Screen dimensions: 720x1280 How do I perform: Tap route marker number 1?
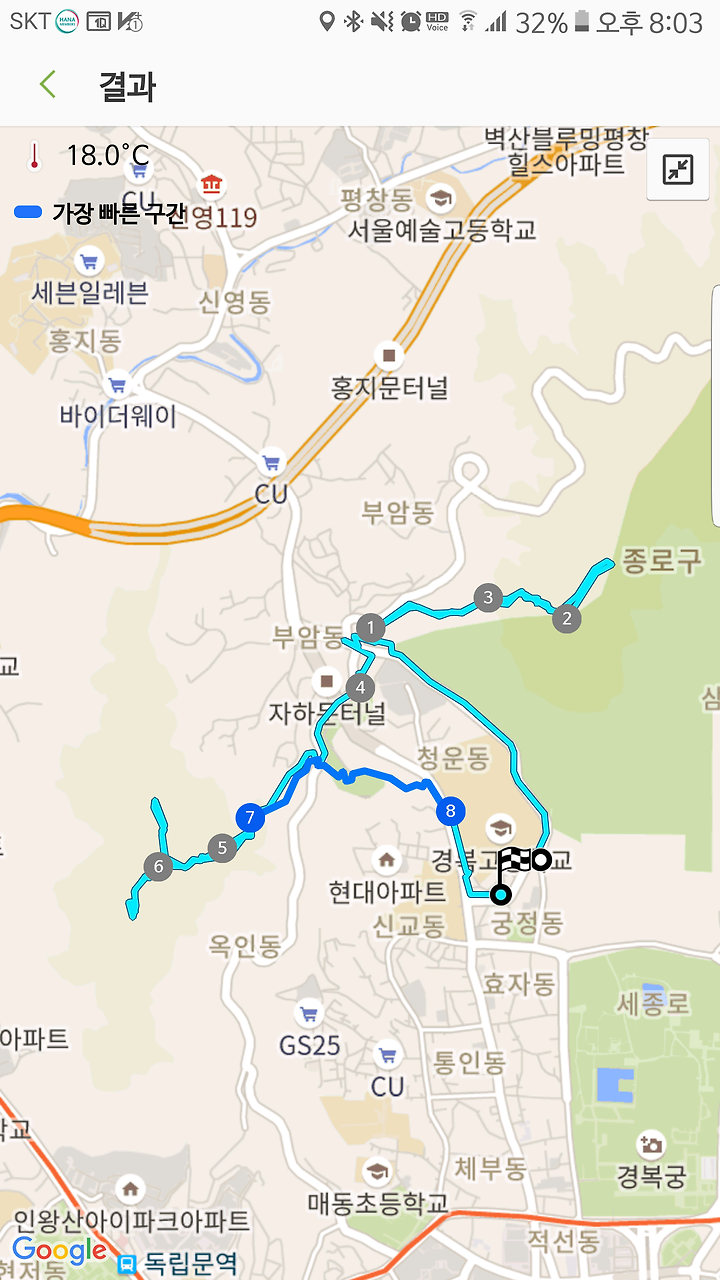tap(370, 628)
